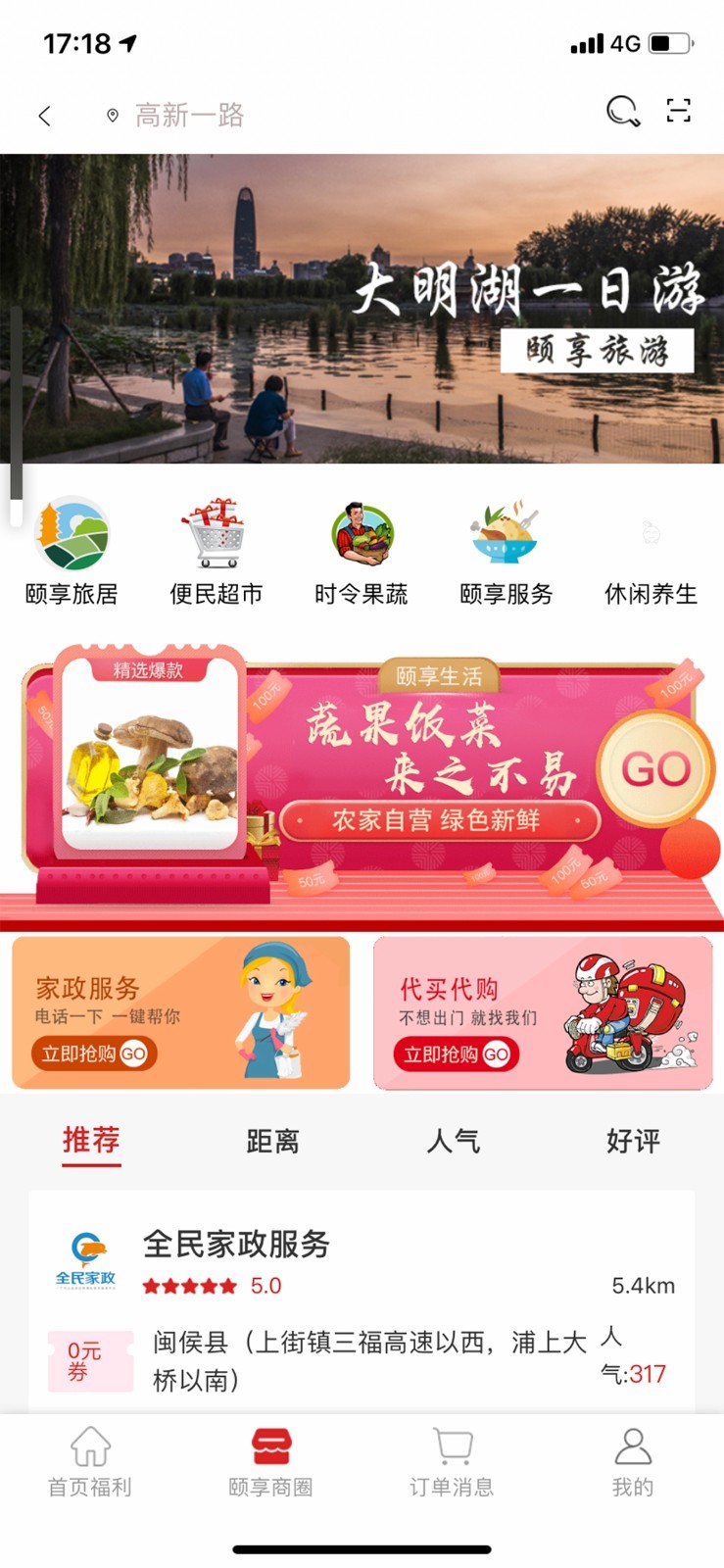The width and height of the screenshot is (724, 1568).
Task: Open the 颐享旅居 category
Action: [x=72, y=552]
